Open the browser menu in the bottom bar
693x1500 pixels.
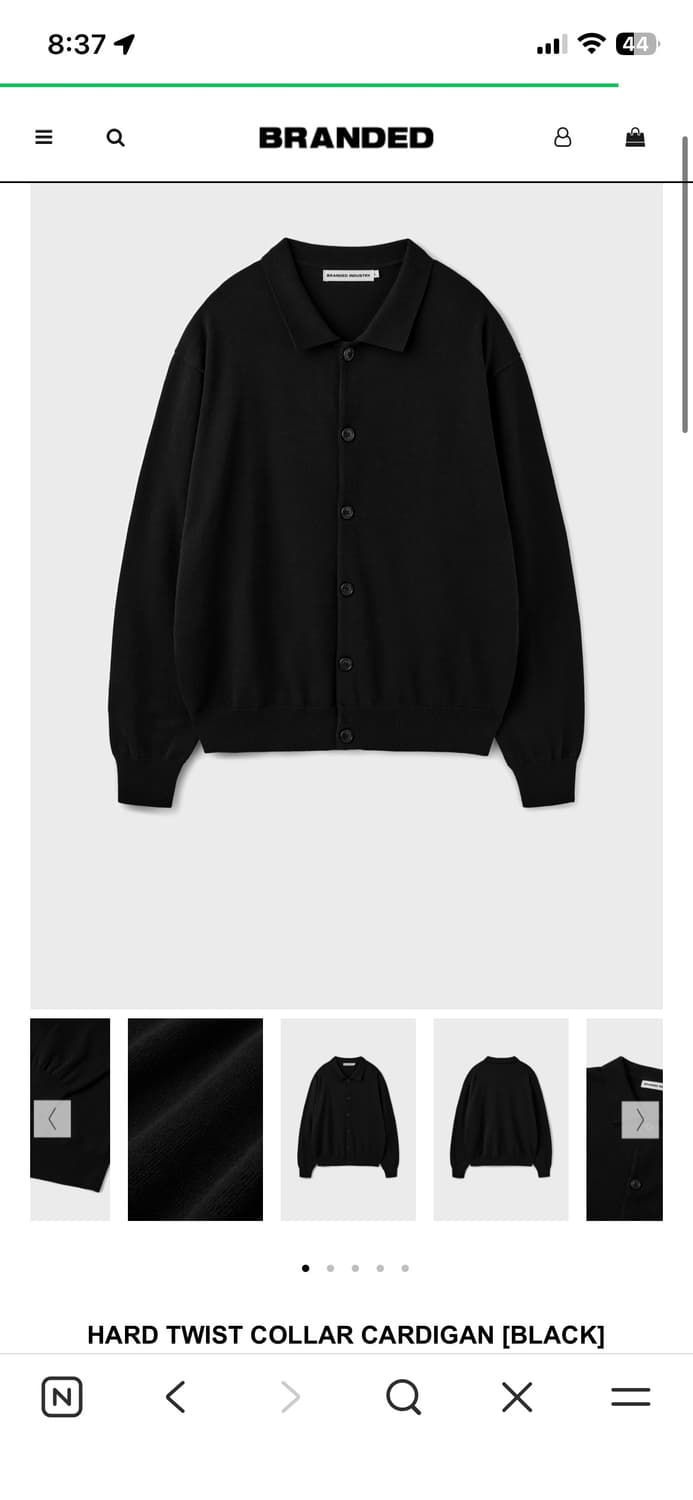pos(631,1397)
